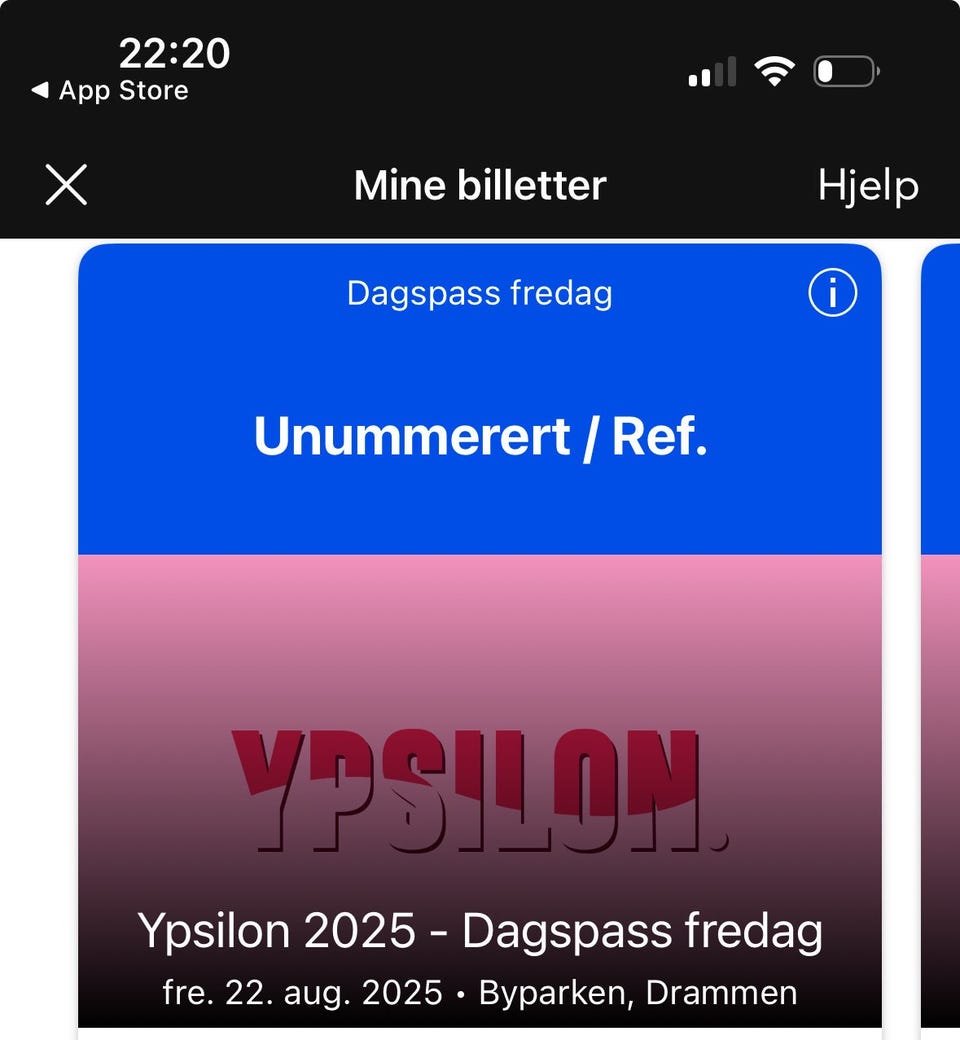Tap the clock showing 22:20
Viewport: 960px width, 1040px height.
pyautogui.click(x=172, y=52)
